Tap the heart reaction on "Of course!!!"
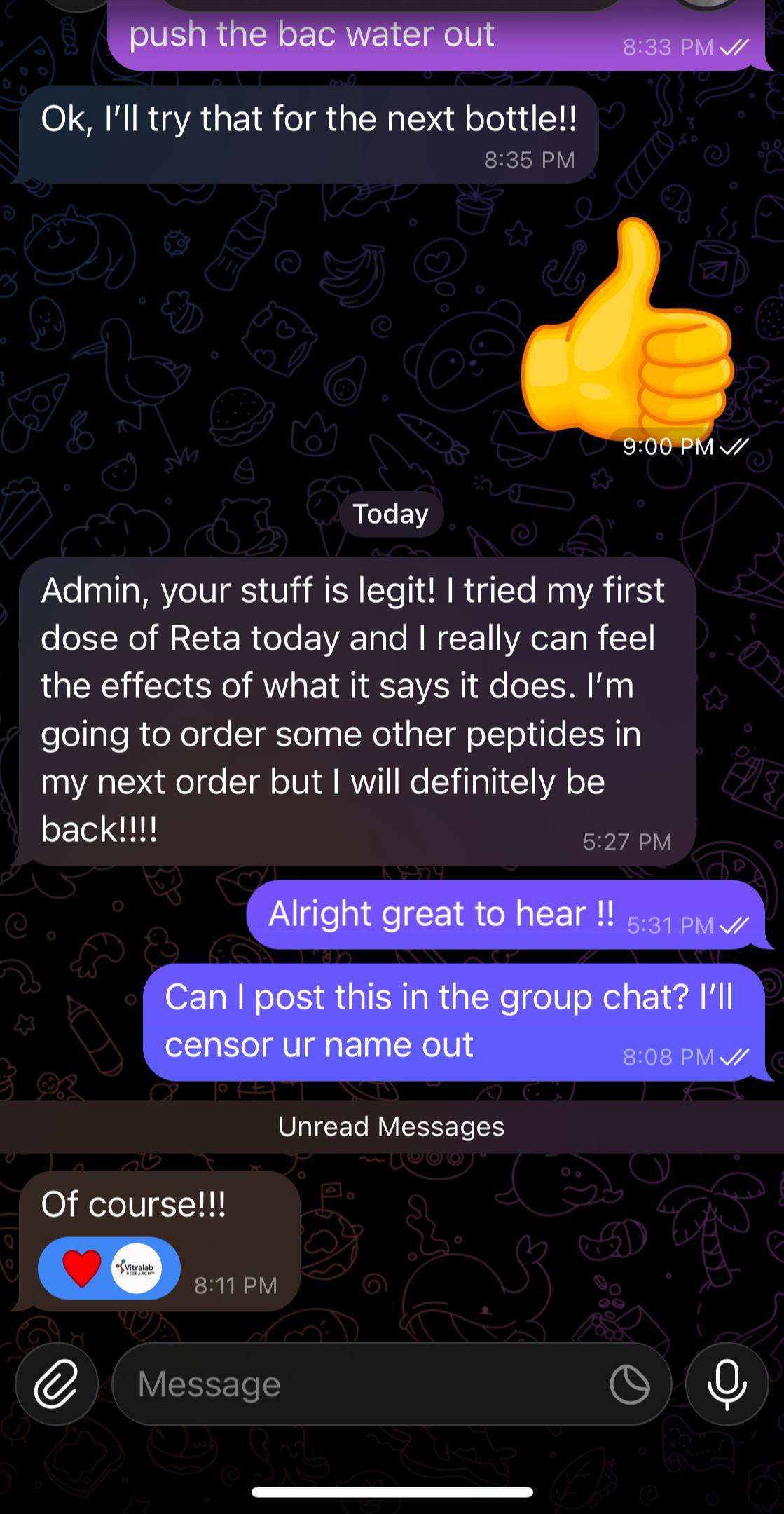Screen dimensions: 784x1514 point(82,1268)
